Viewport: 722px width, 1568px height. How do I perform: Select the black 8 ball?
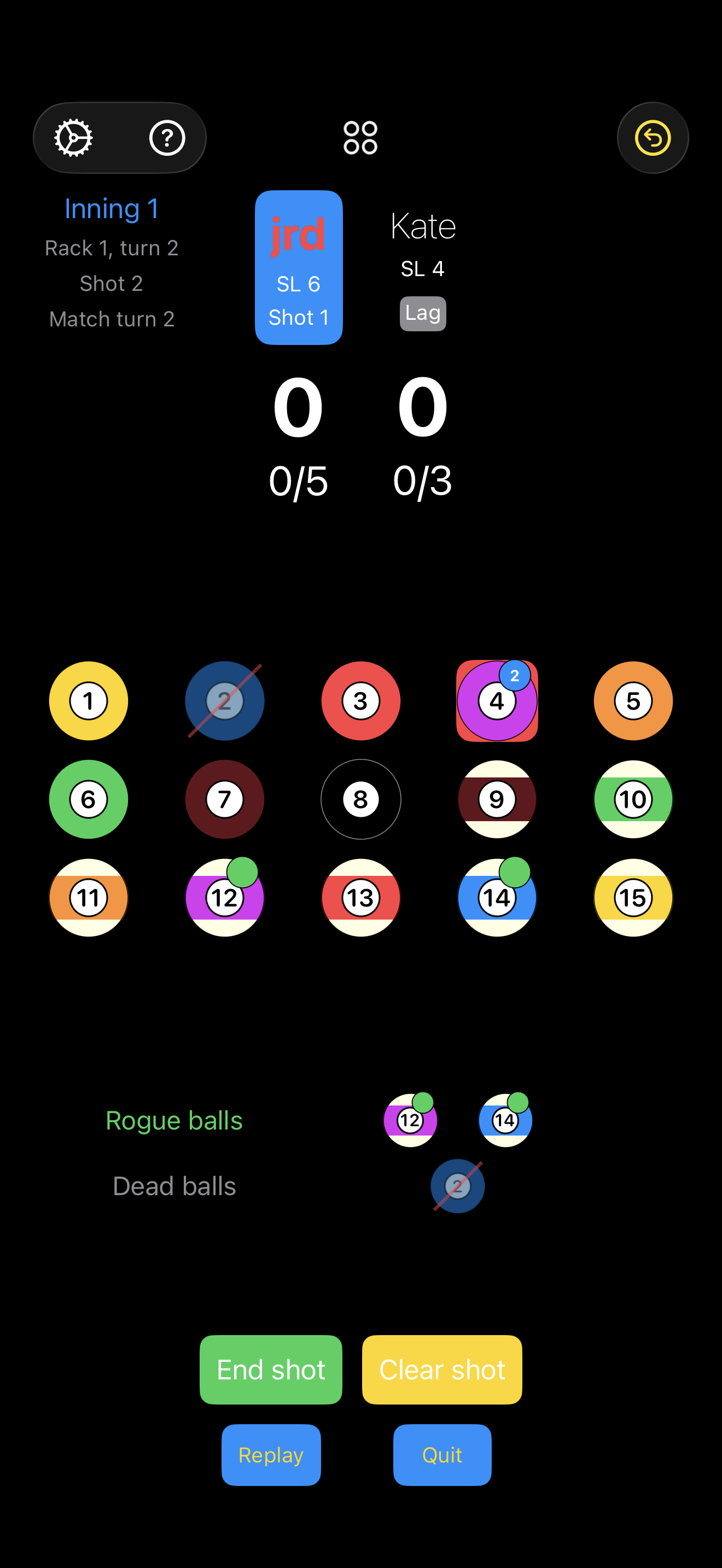360,799
